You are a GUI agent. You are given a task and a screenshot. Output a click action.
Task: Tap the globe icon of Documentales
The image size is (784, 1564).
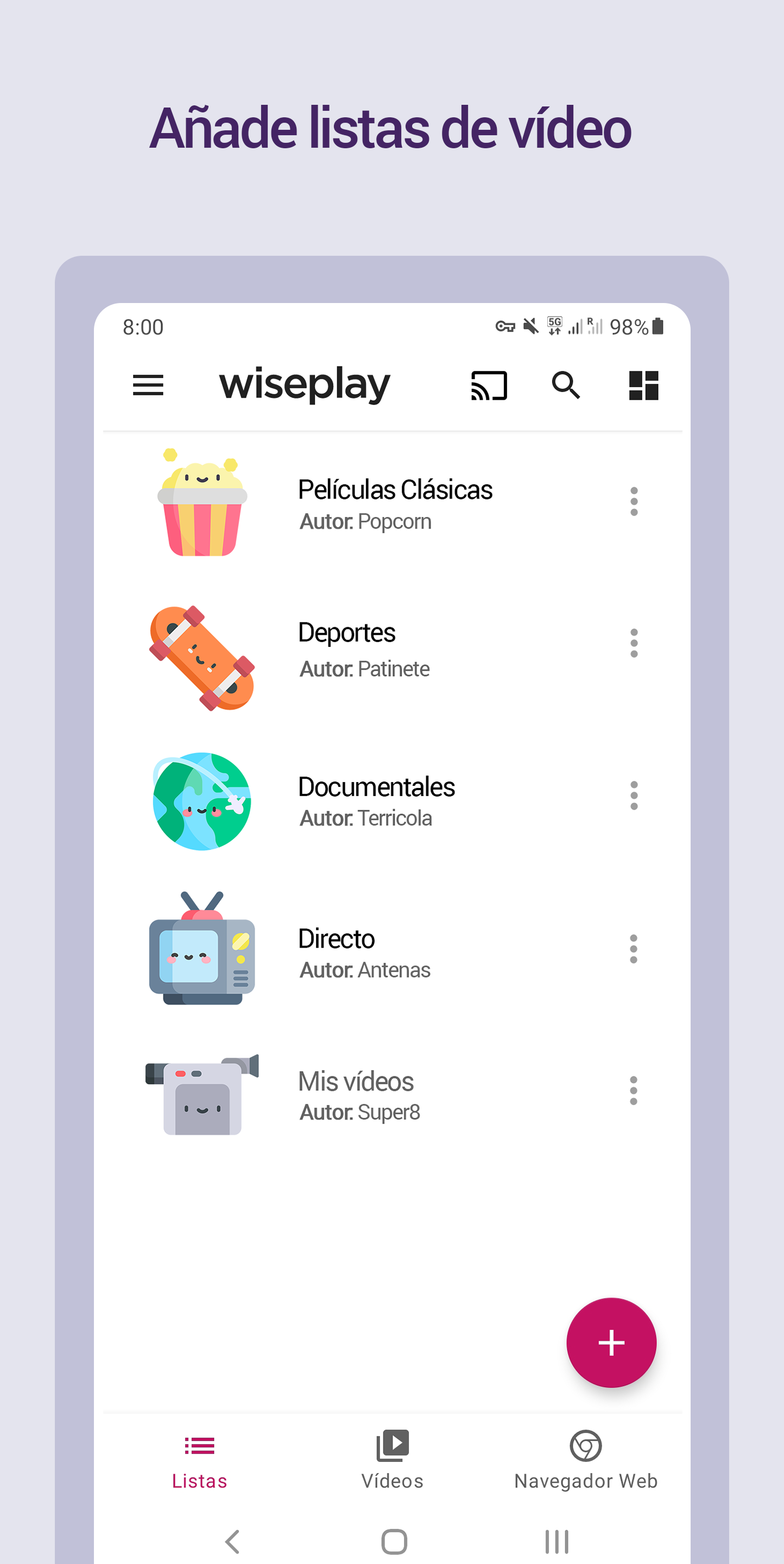(x=203, y=802)
